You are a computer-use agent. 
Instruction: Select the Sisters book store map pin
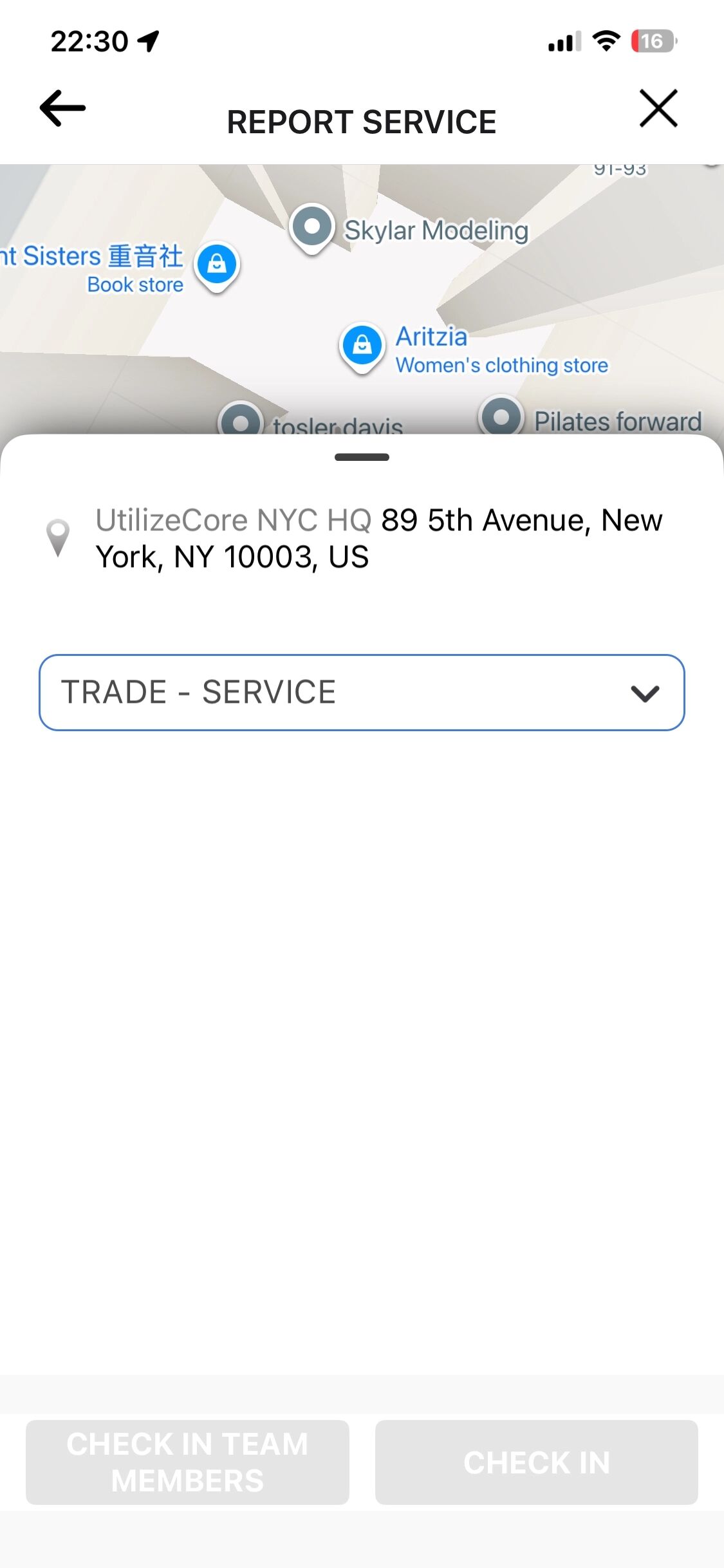coord(217,265)
